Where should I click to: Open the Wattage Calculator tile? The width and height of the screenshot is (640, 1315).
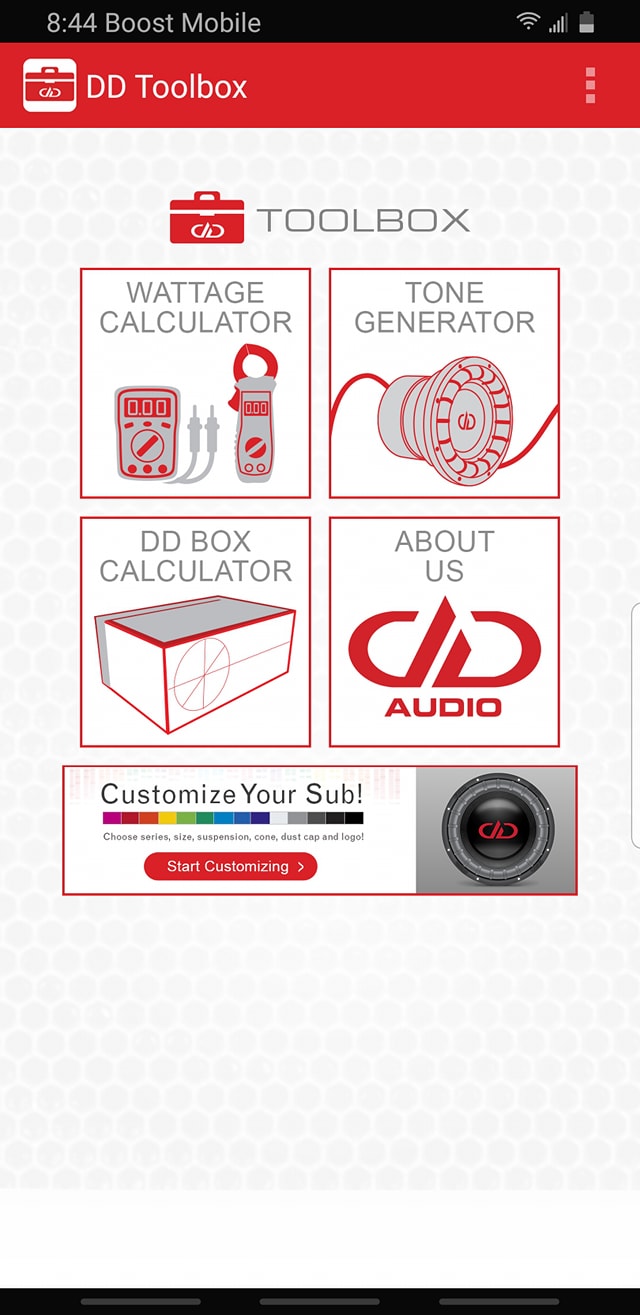[x=196, y=383]
